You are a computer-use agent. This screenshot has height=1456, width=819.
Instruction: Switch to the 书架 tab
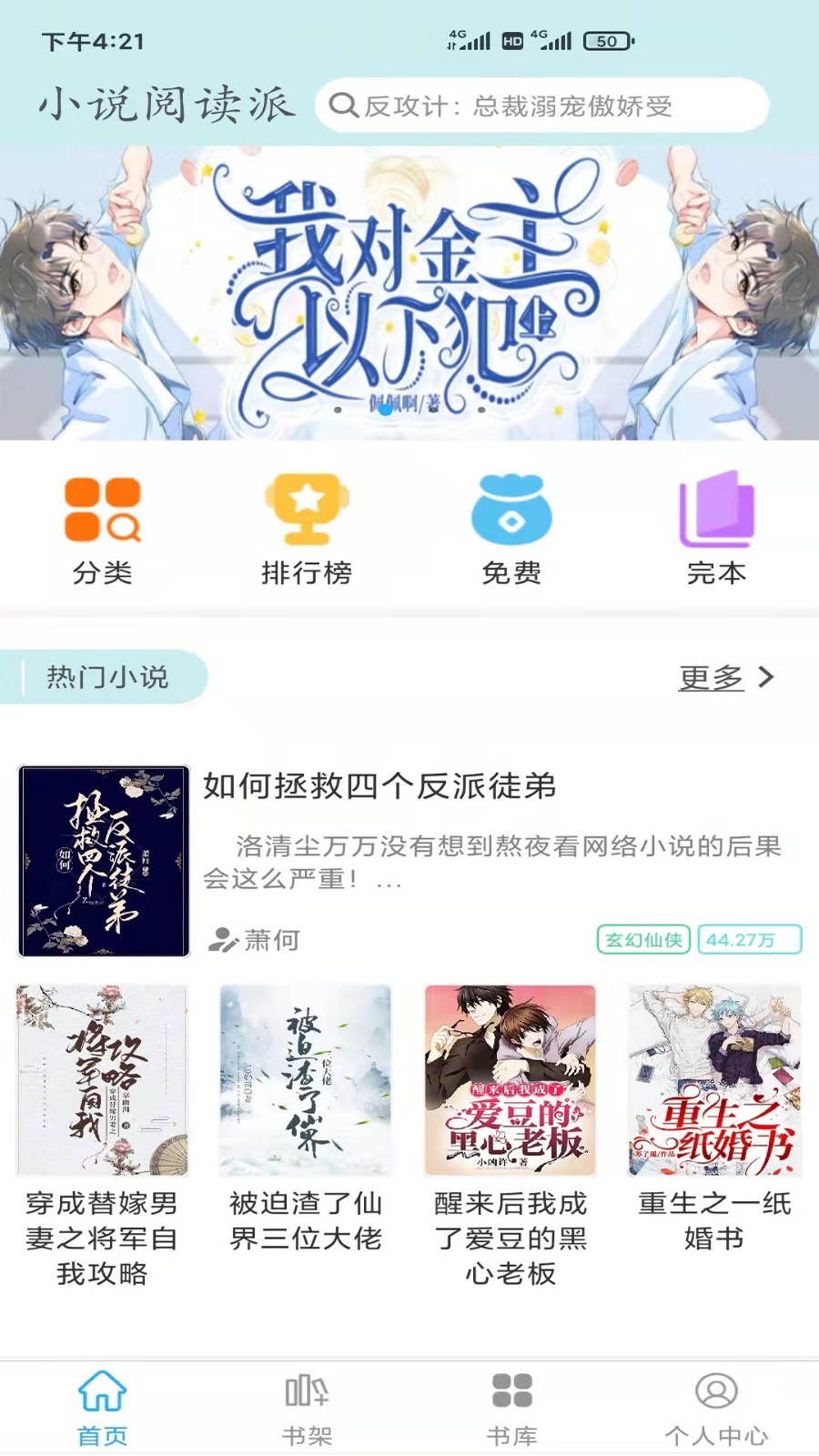307,1407
